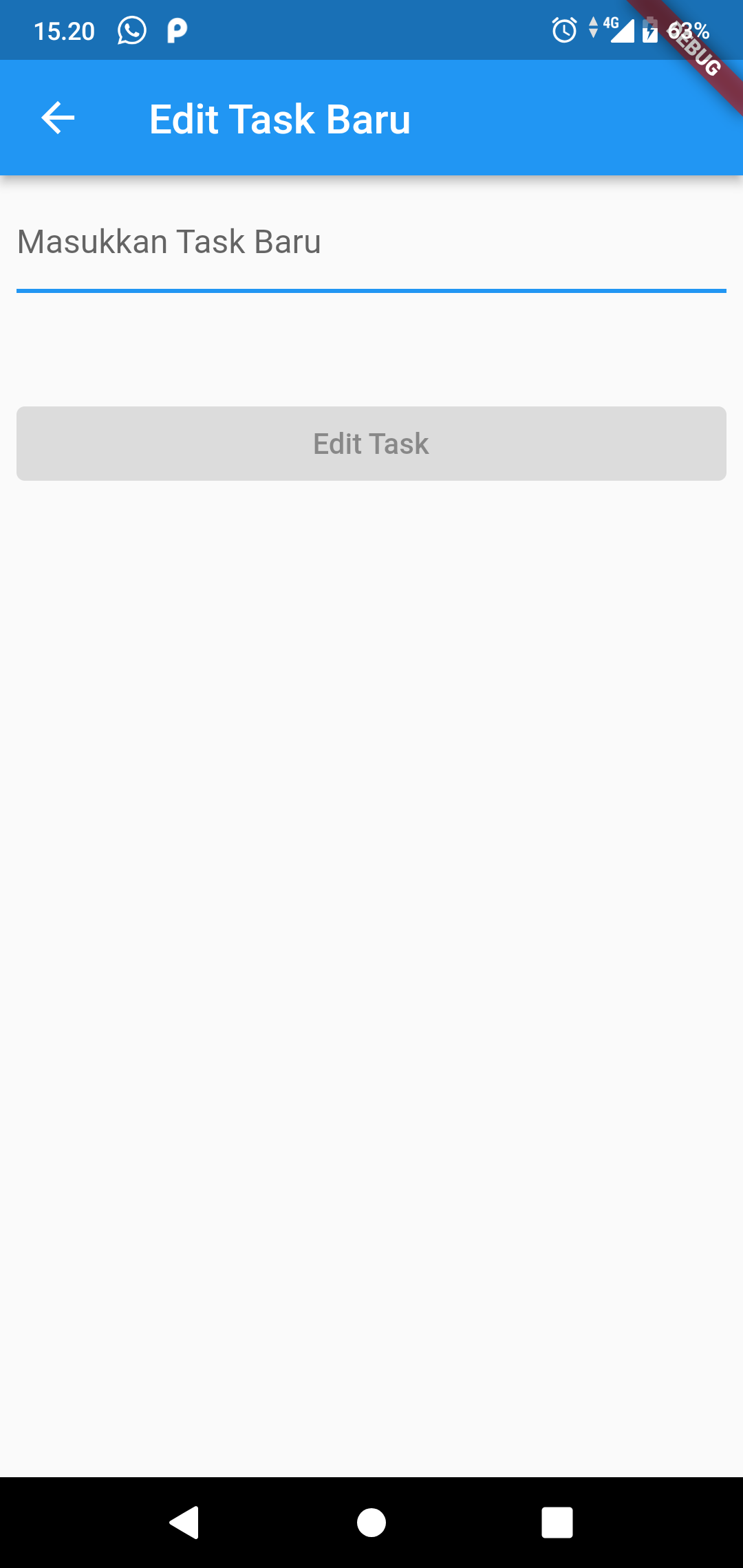Screen dimensions: 743x1568
Task: Go back using the app bar arrow
Action: click(x=58, y=118)
